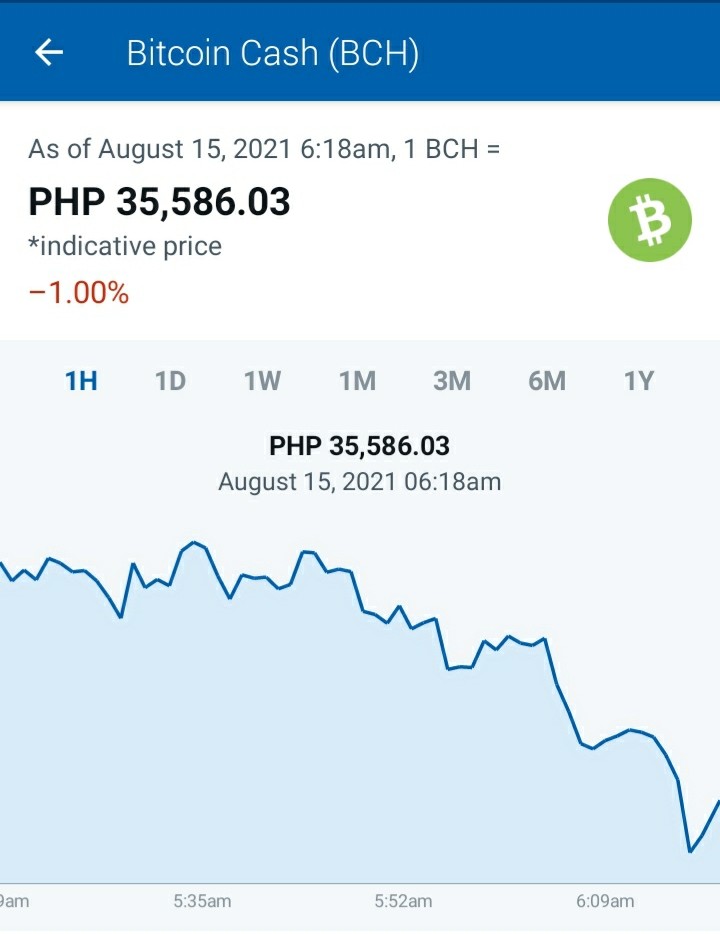Show the 1W price chart
The height and width of the screenshot is (934, 720).
(263, 381)
